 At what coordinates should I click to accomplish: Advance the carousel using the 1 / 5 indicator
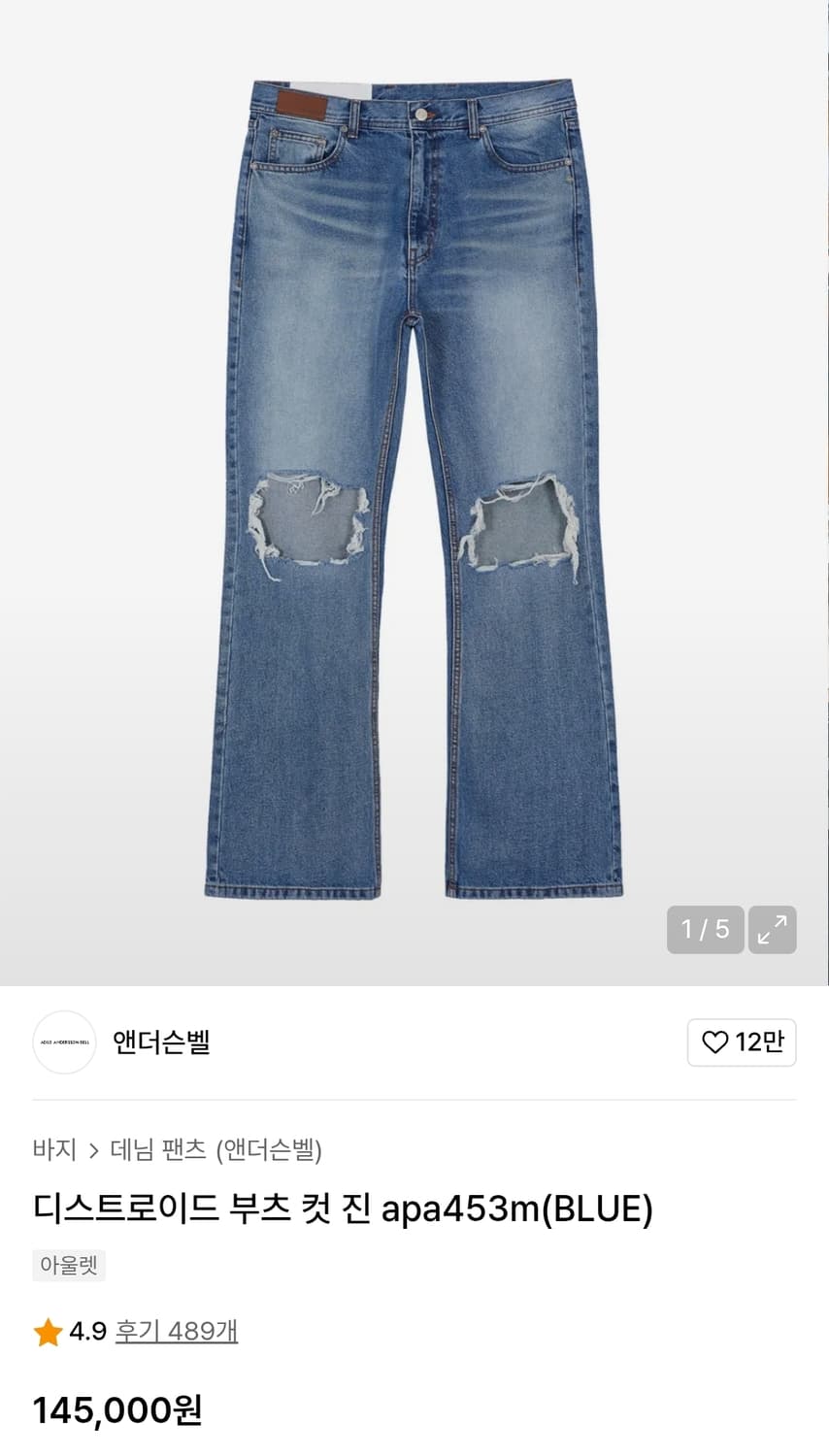(x=706, y=930)
